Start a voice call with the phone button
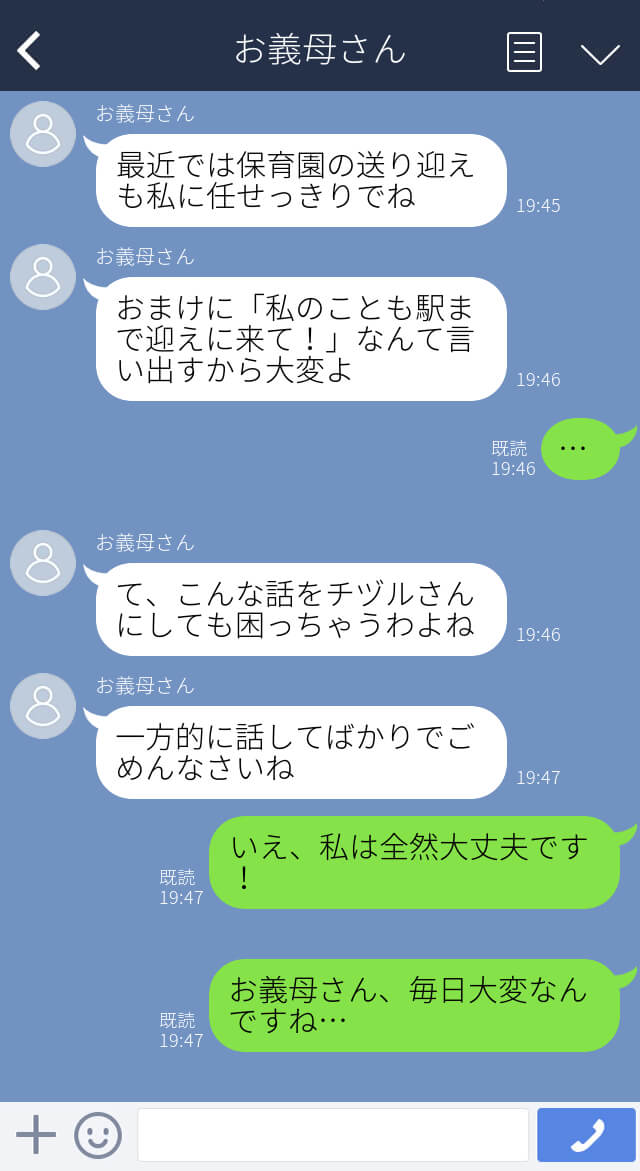Screen dimensions: 640x1171 (586, 1135)
